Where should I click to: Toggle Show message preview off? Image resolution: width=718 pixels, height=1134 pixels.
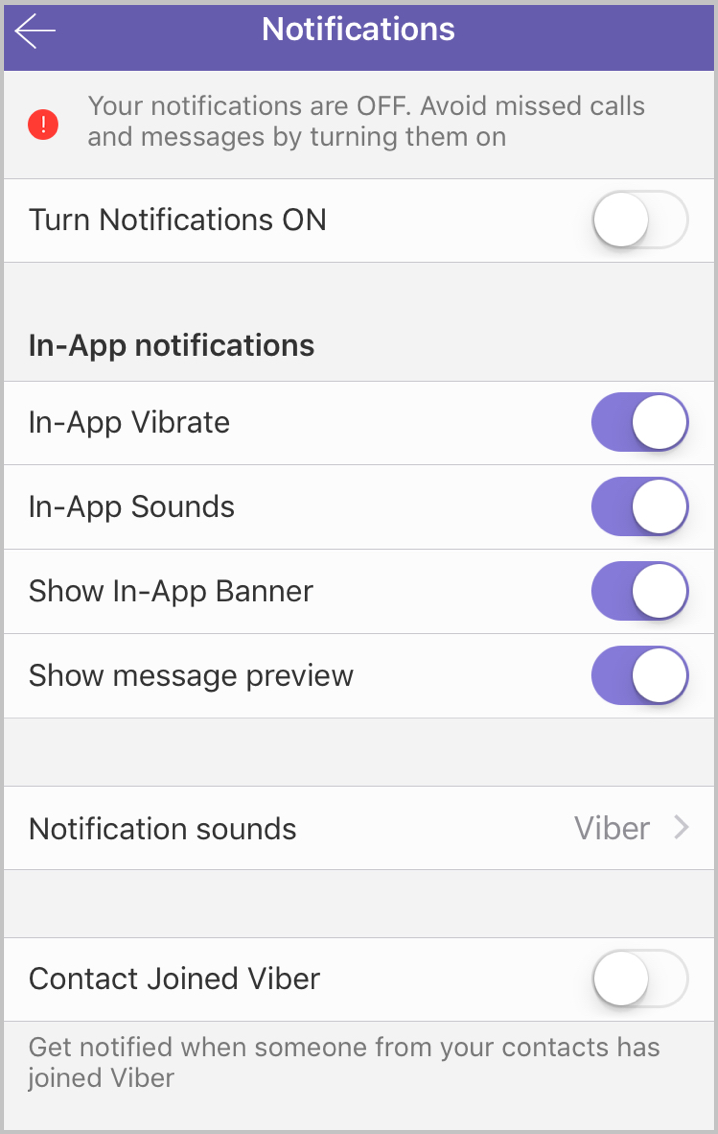pos(640,676)
